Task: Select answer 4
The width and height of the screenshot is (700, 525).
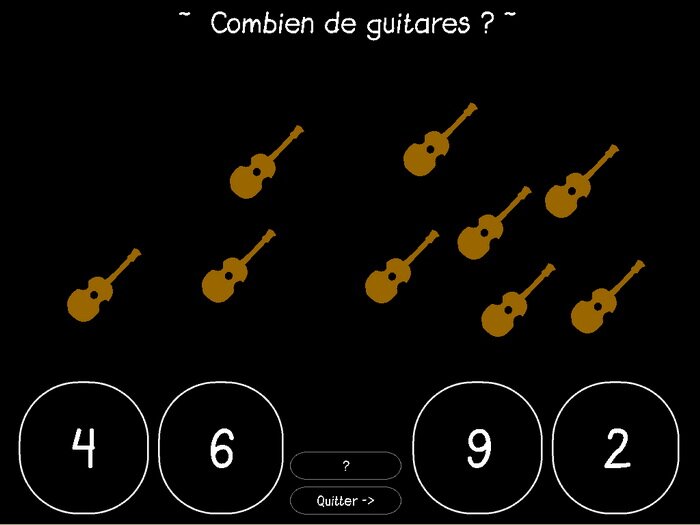Action: pos(84,447)
